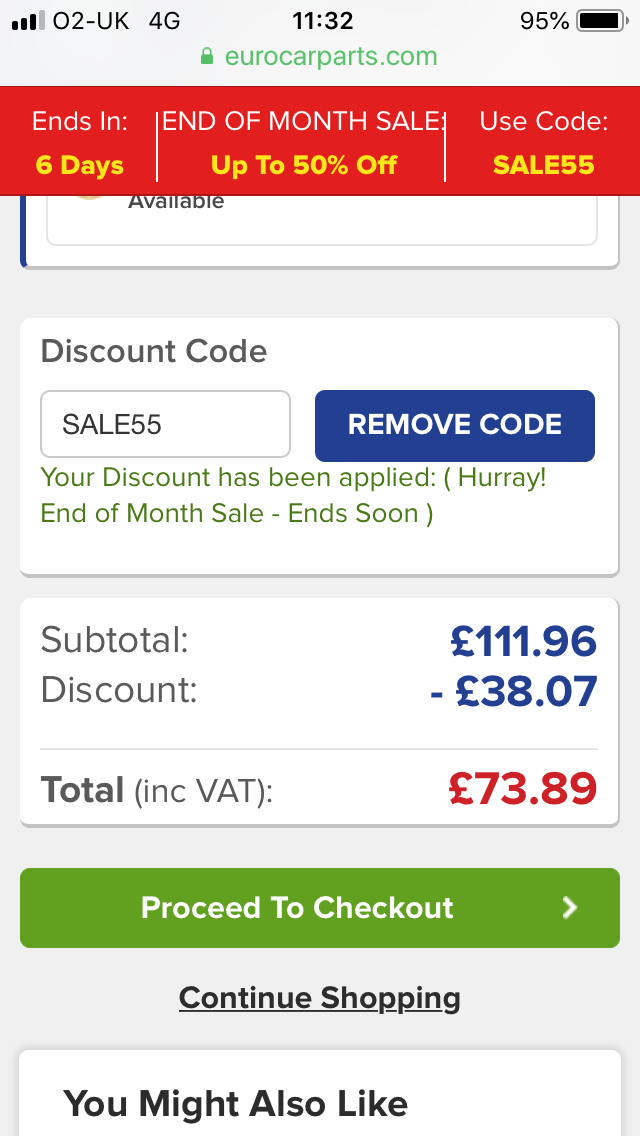Open the Continue Shopping link
The image size is (640, 1136).
pos(320,998)
